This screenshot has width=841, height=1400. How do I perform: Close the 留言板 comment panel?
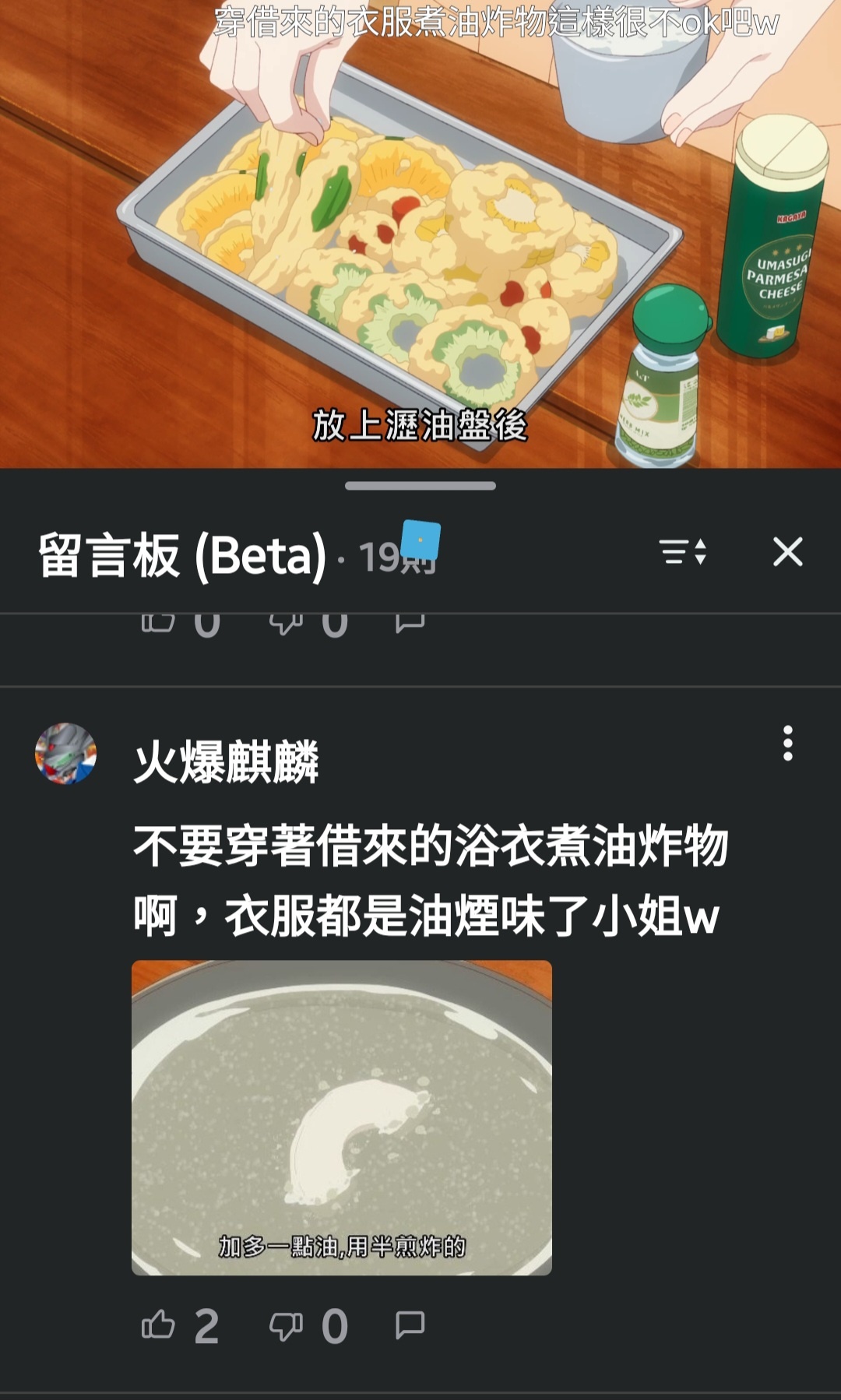pyautogui.click(x=787, y=552)
